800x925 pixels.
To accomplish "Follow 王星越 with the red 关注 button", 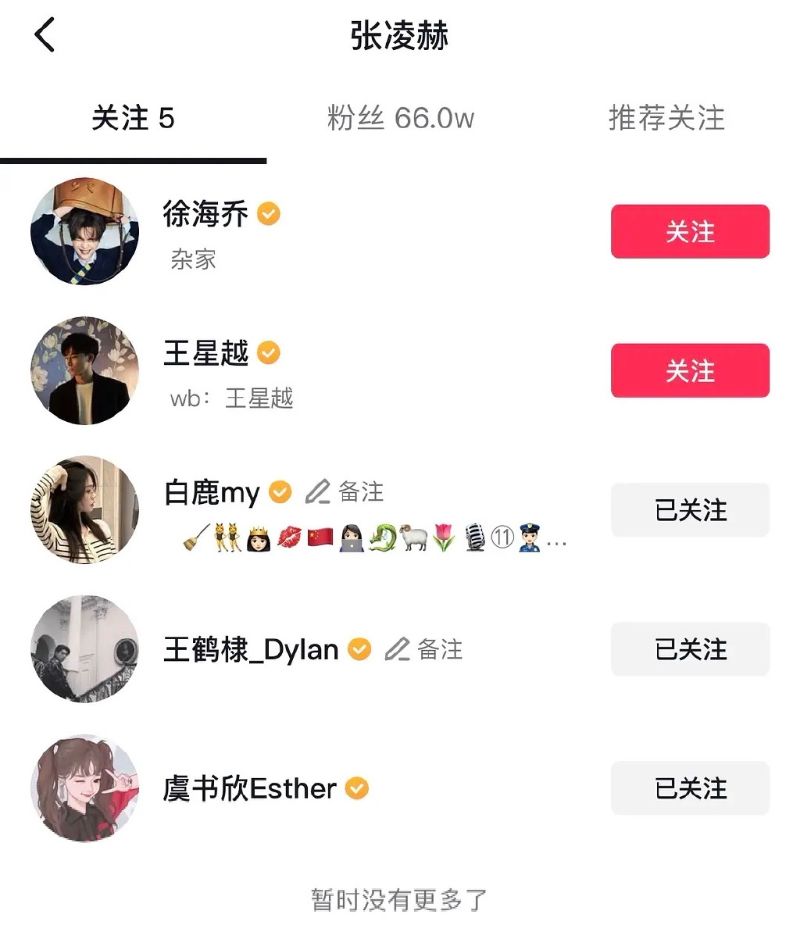I will coord(690,371).
